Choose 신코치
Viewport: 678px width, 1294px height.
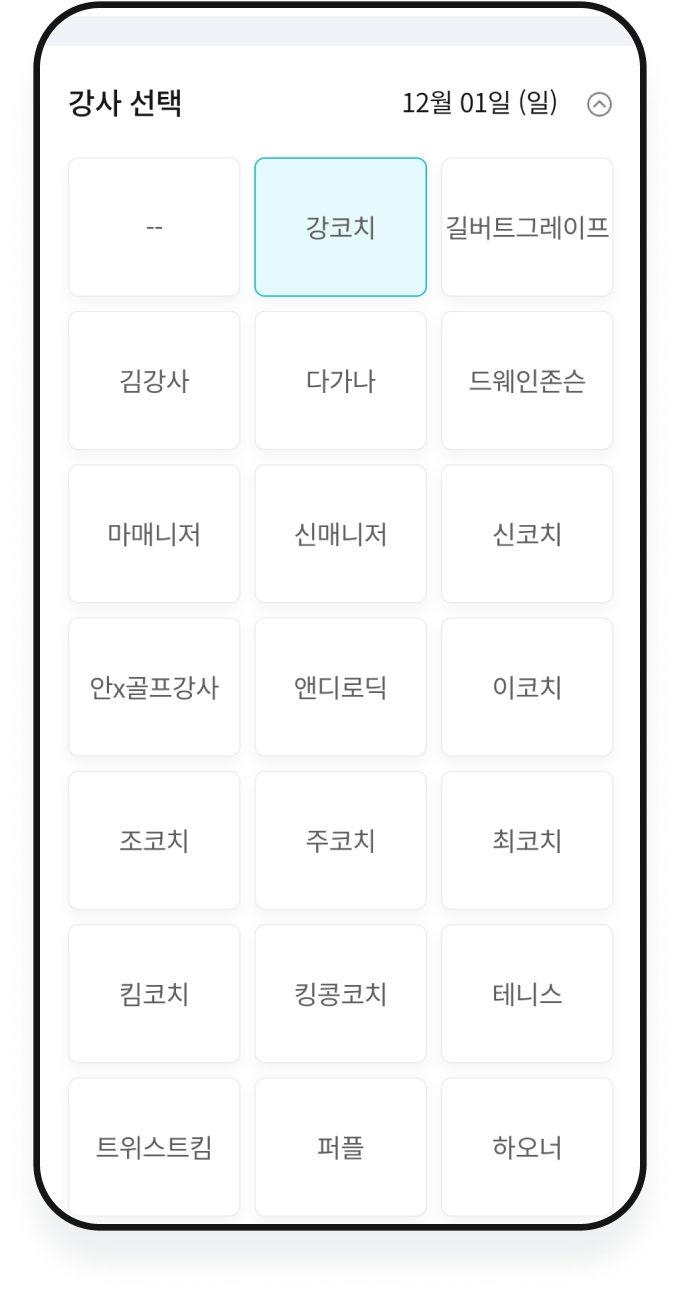(527, 534)
